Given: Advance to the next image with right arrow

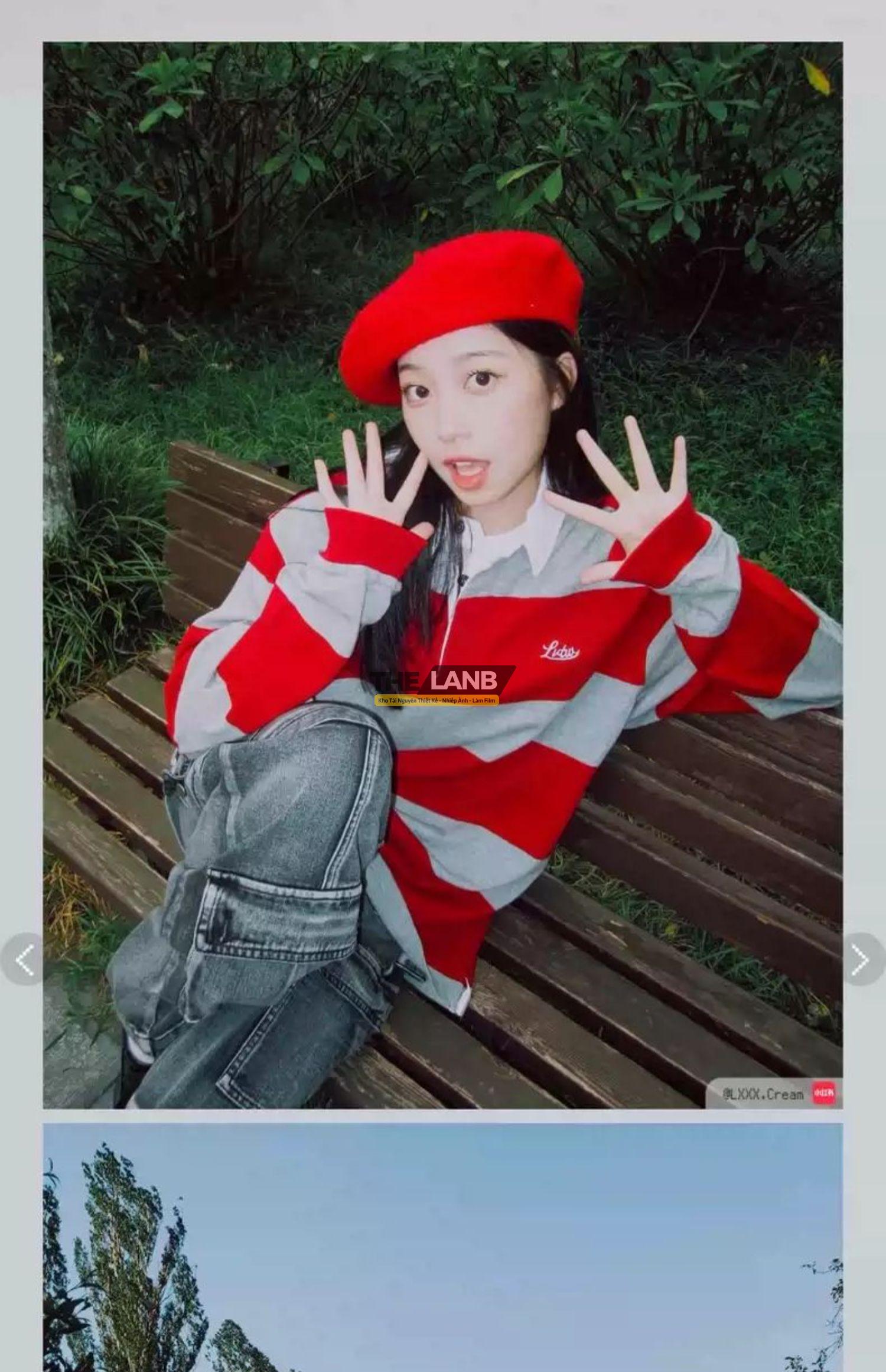Looking at the screenshot, I should point(861,961).
